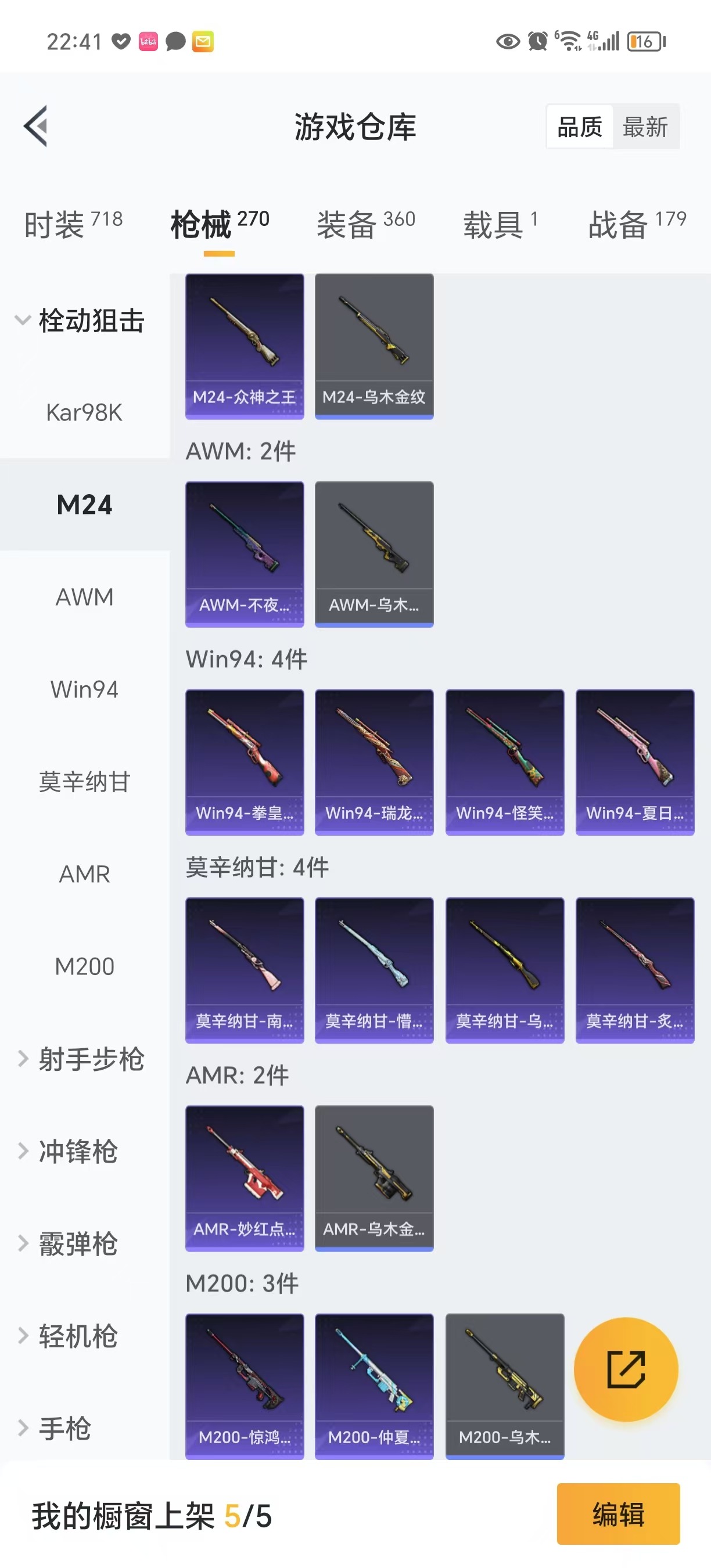Sort by 最新

[x=645, y=127]
